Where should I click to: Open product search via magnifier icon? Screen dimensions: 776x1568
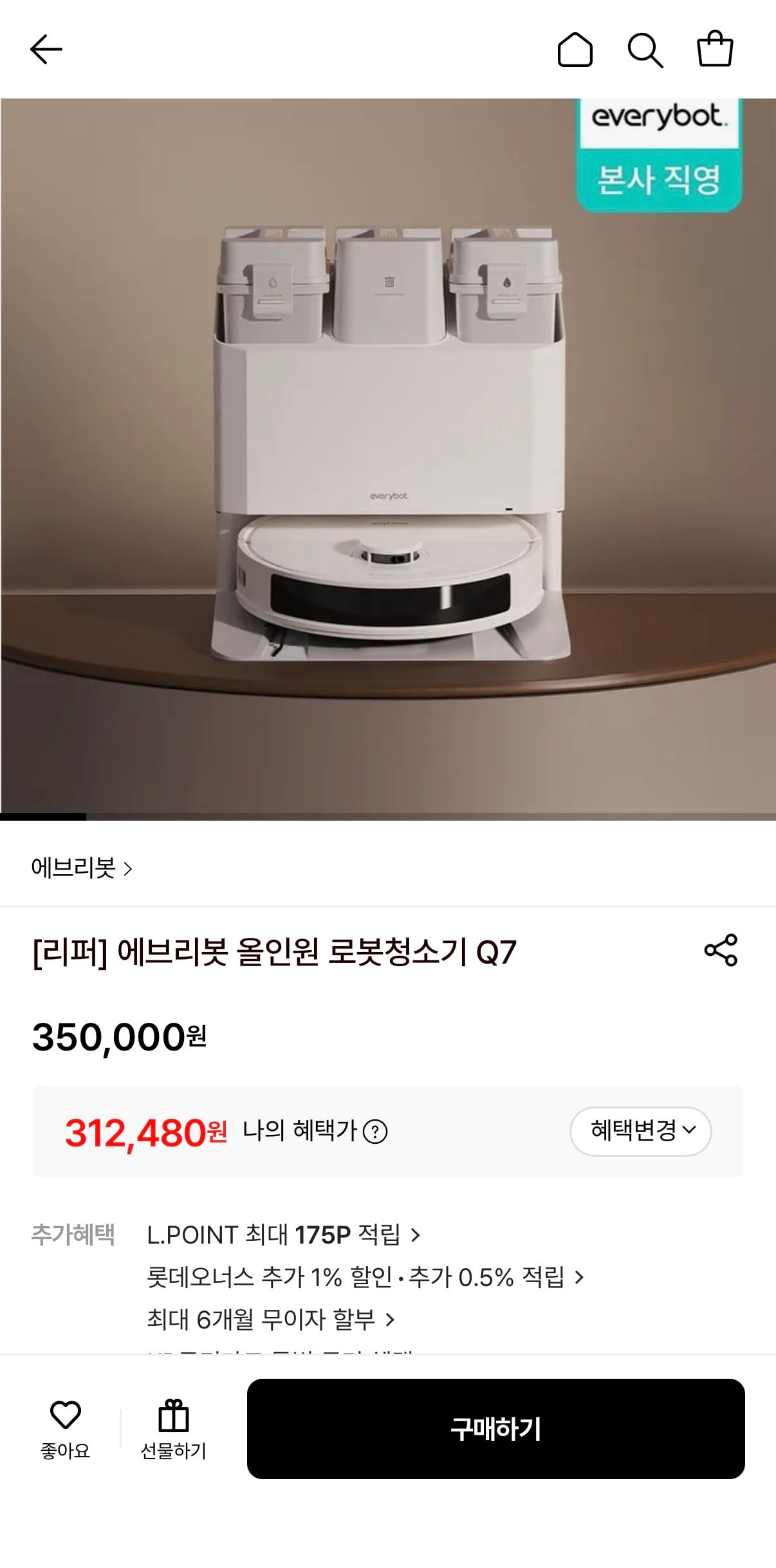(x=647, y=49)
